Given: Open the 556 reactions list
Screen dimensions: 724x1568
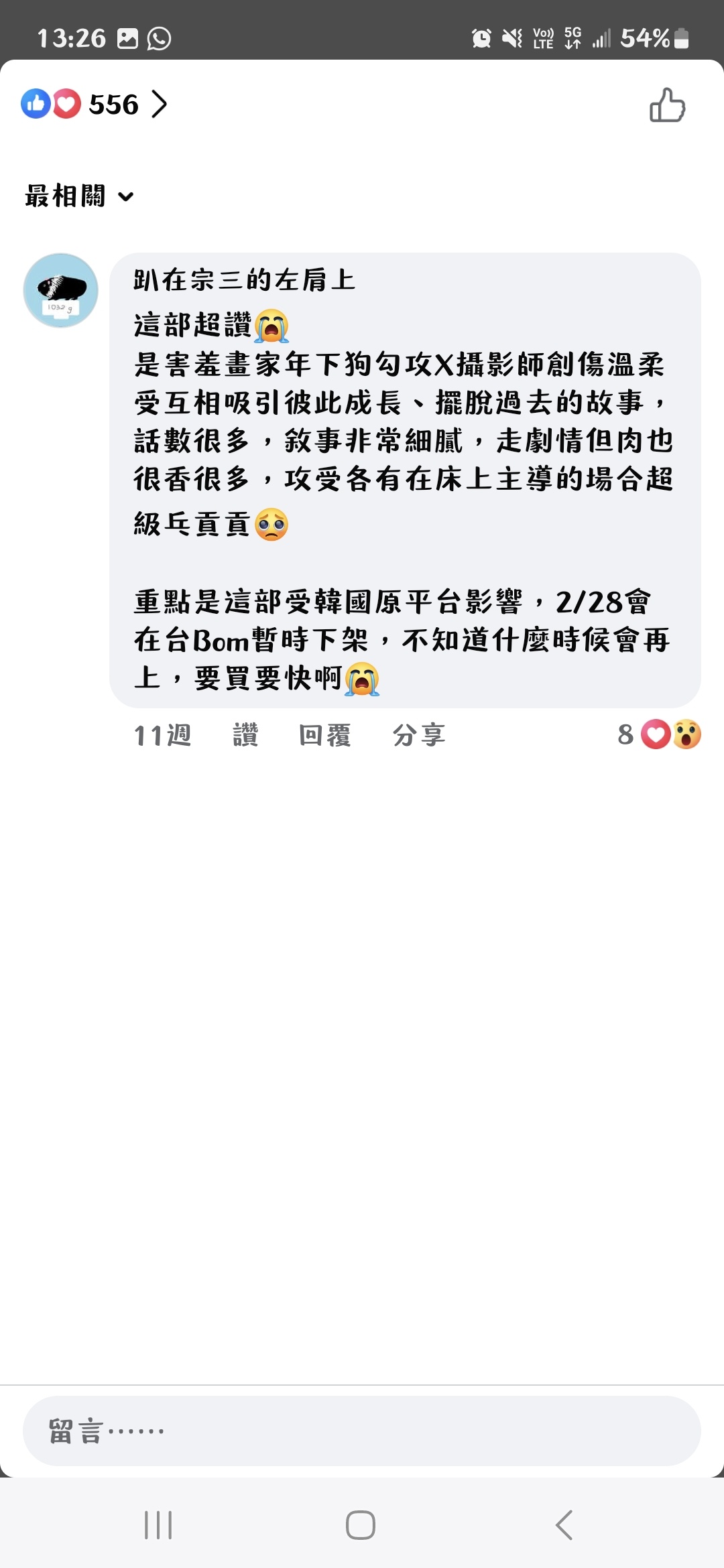Looking at the screenshot, I should click(x=94, y=104).
